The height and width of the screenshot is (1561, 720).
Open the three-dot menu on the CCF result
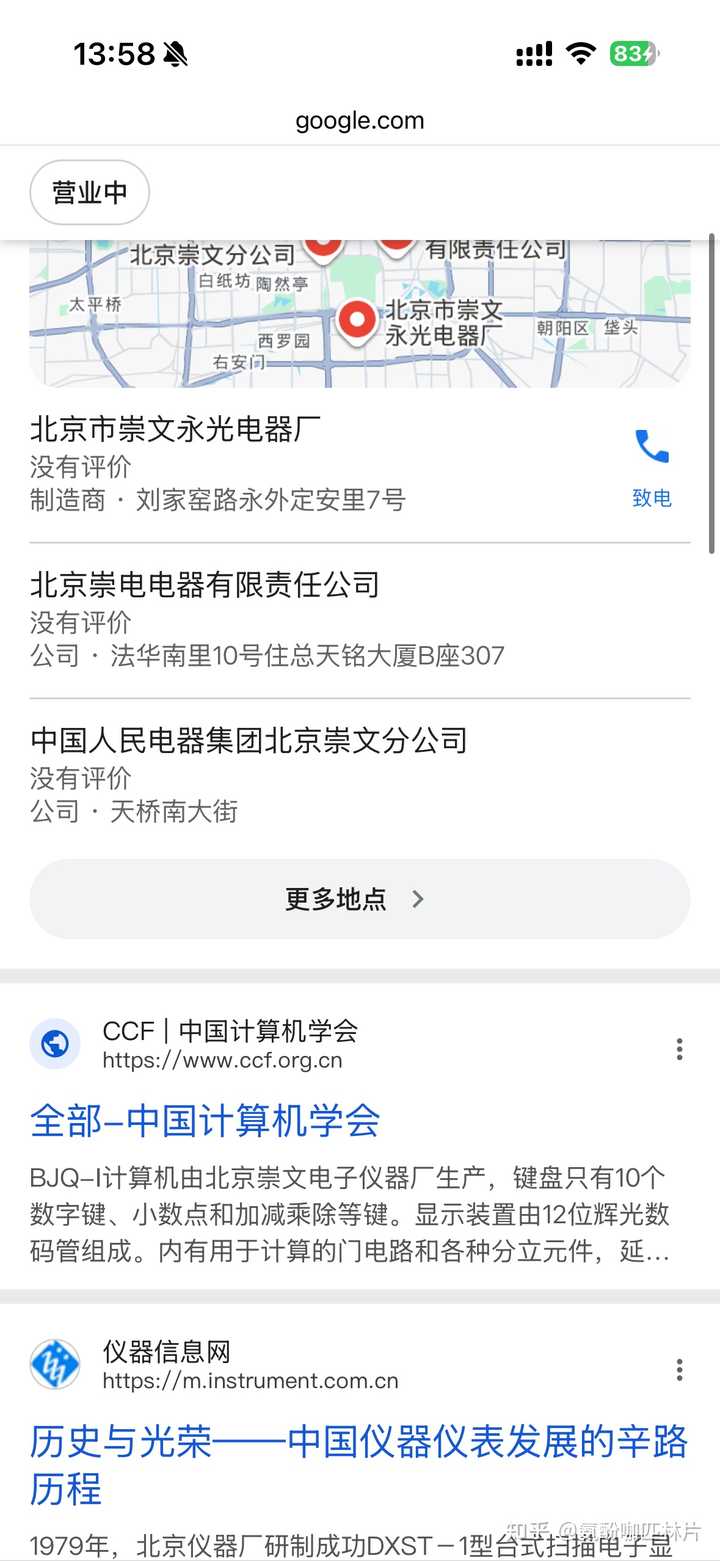[x=679, y=1049]
